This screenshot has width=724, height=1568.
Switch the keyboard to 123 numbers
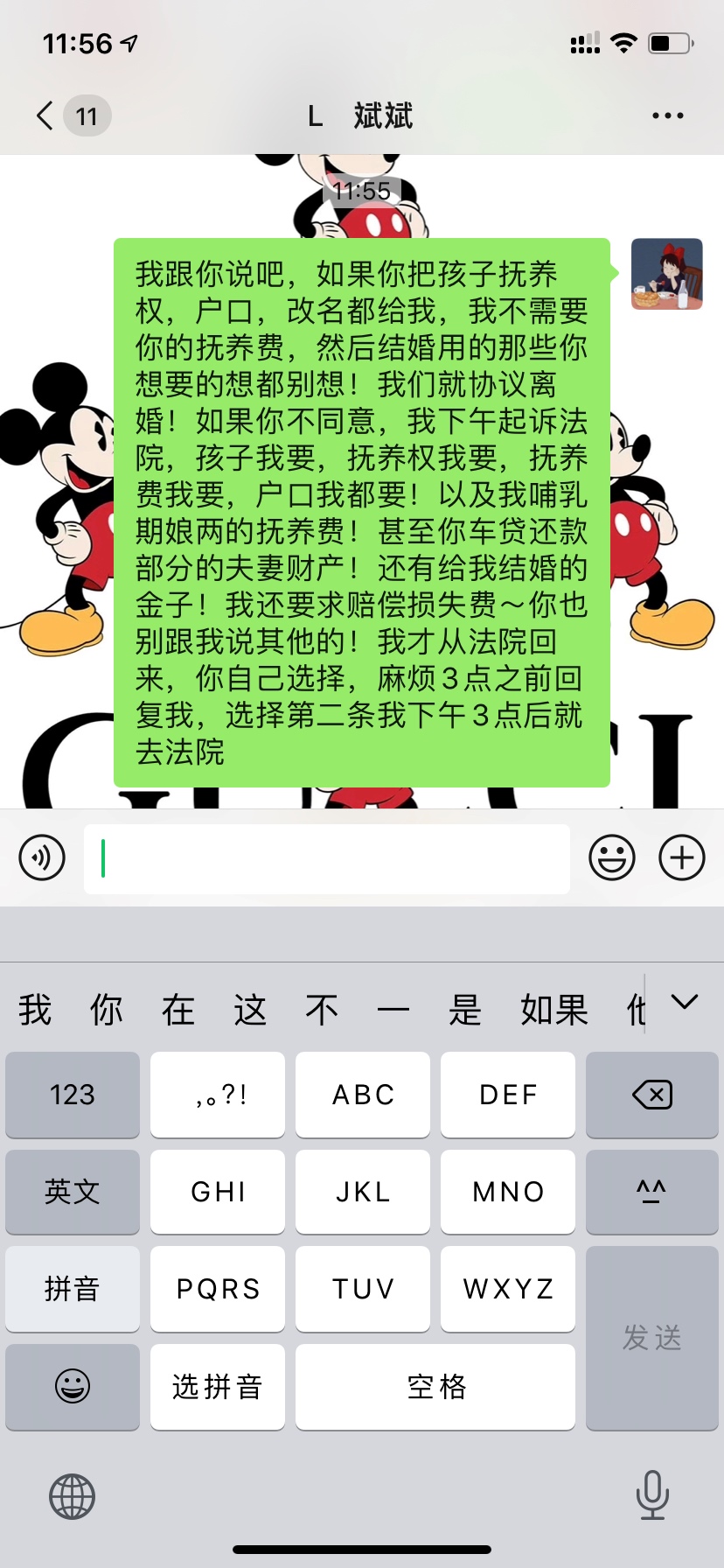[x=73, y=1095]
